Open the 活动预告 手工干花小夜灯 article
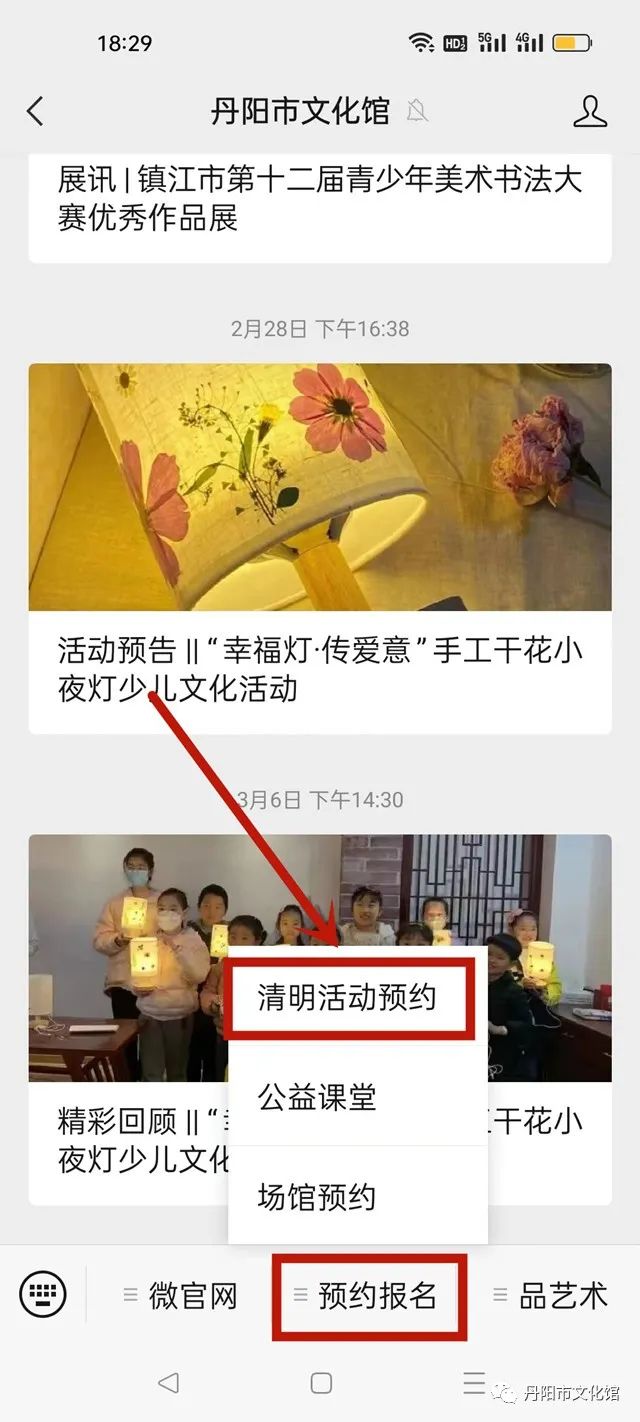 (319, 548)
